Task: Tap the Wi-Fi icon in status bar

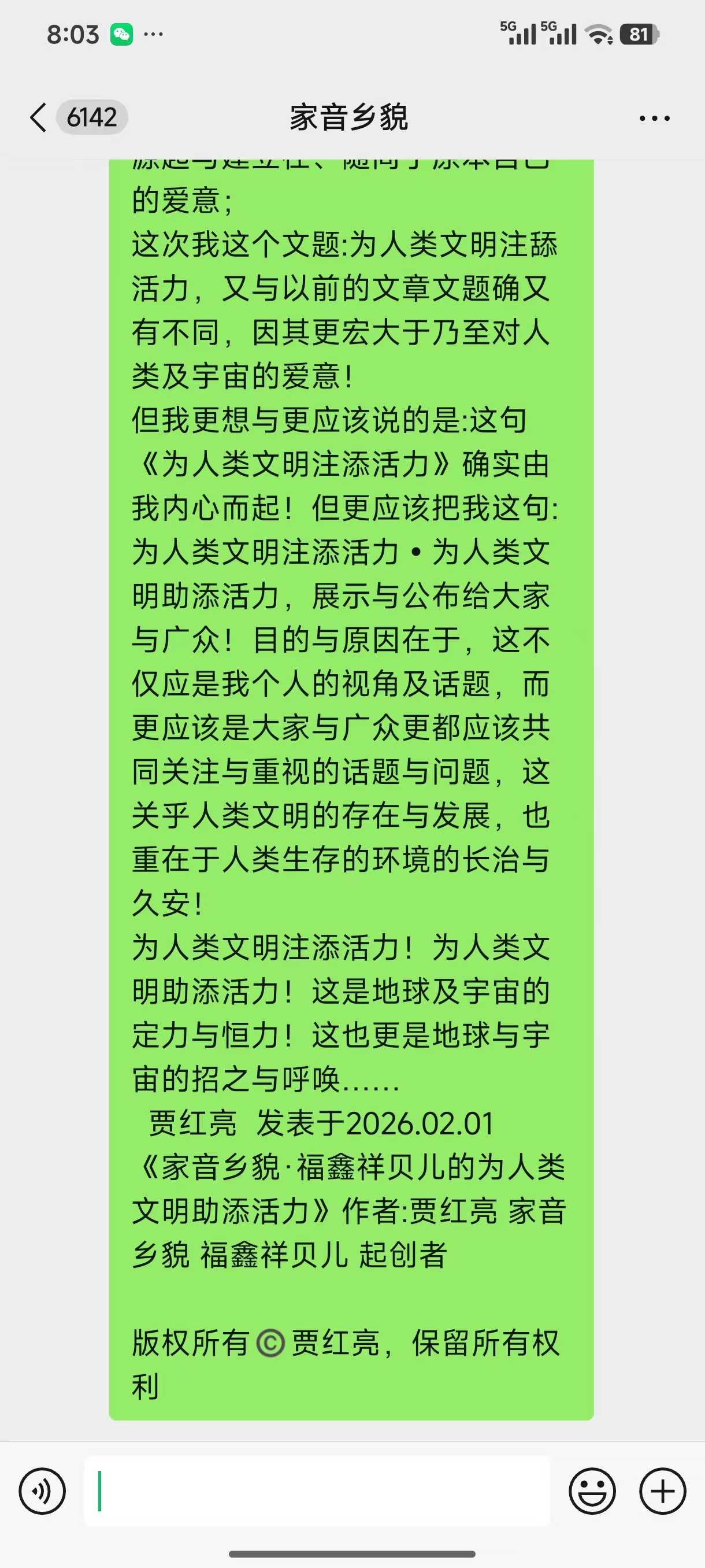Action: (599, 35)
